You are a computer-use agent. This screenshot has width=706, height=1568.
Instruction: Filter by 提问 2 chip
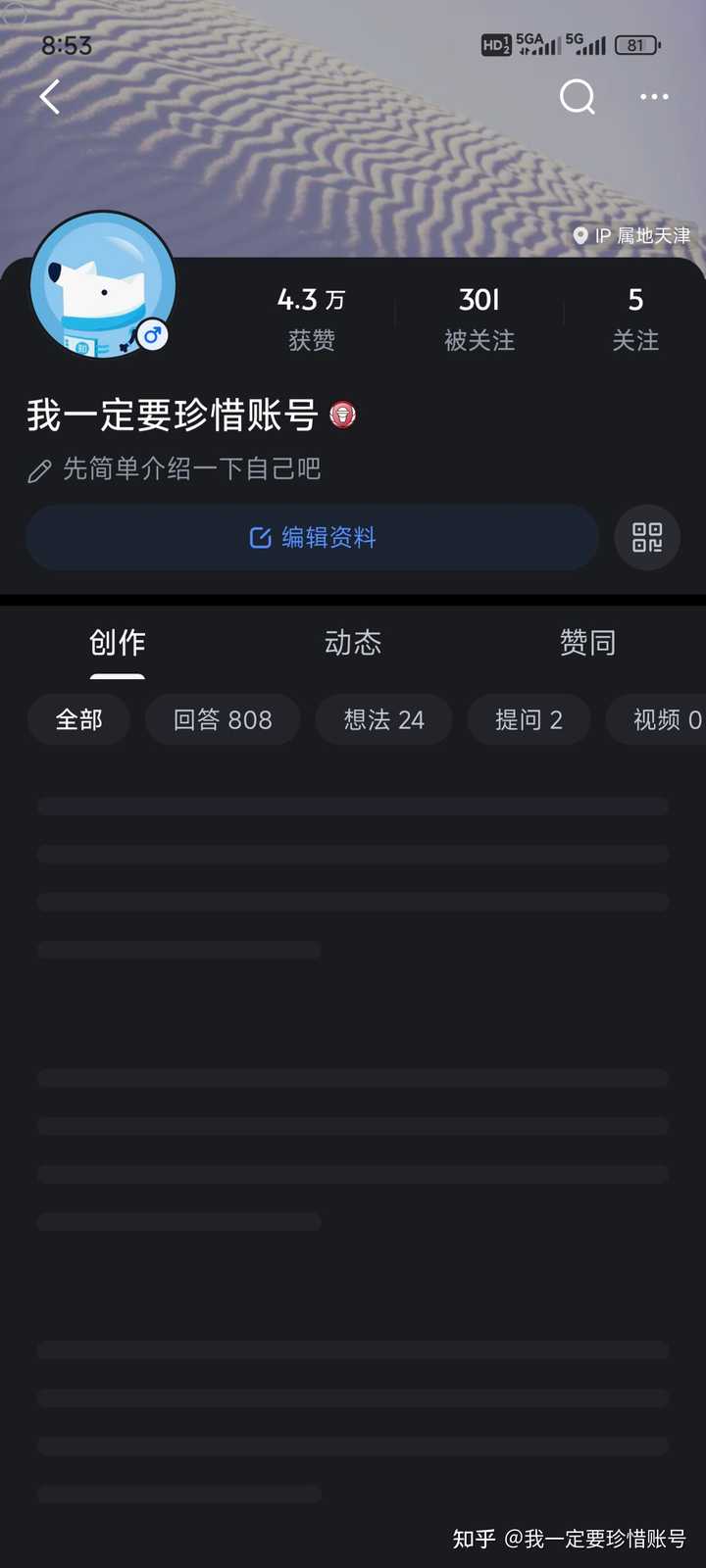529,719
